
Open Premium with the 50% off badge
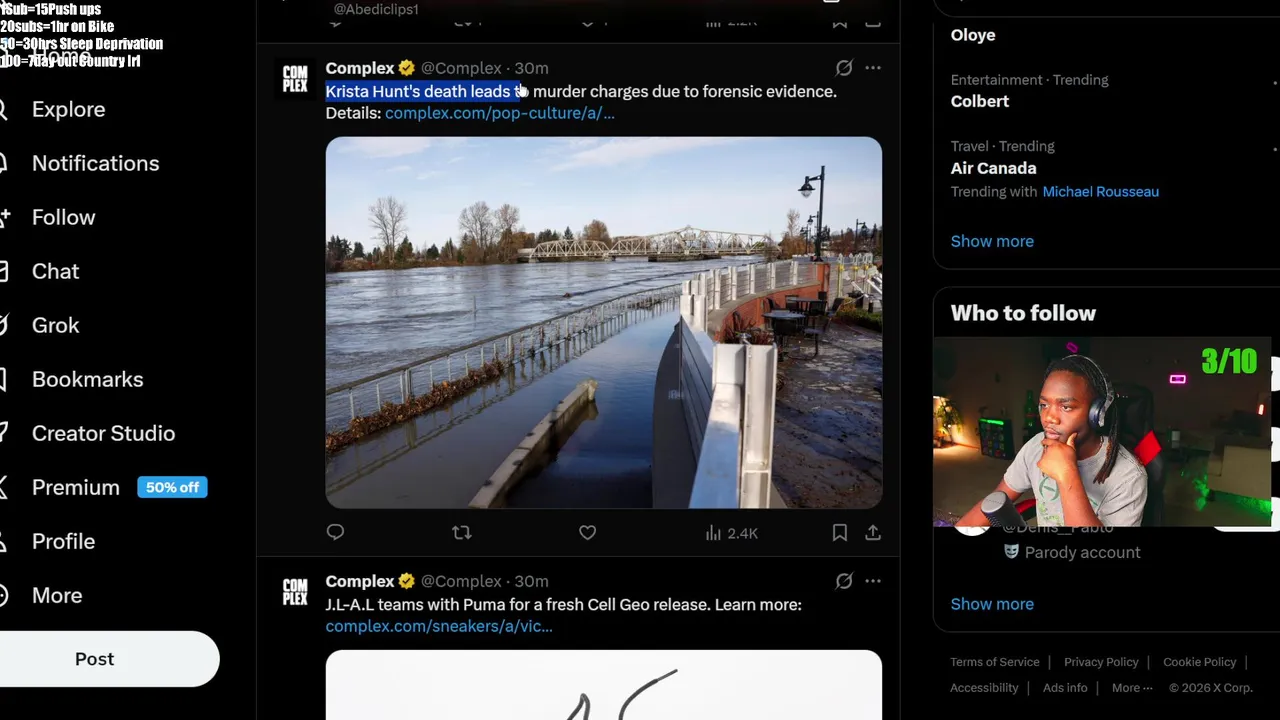tap(76, 487)
